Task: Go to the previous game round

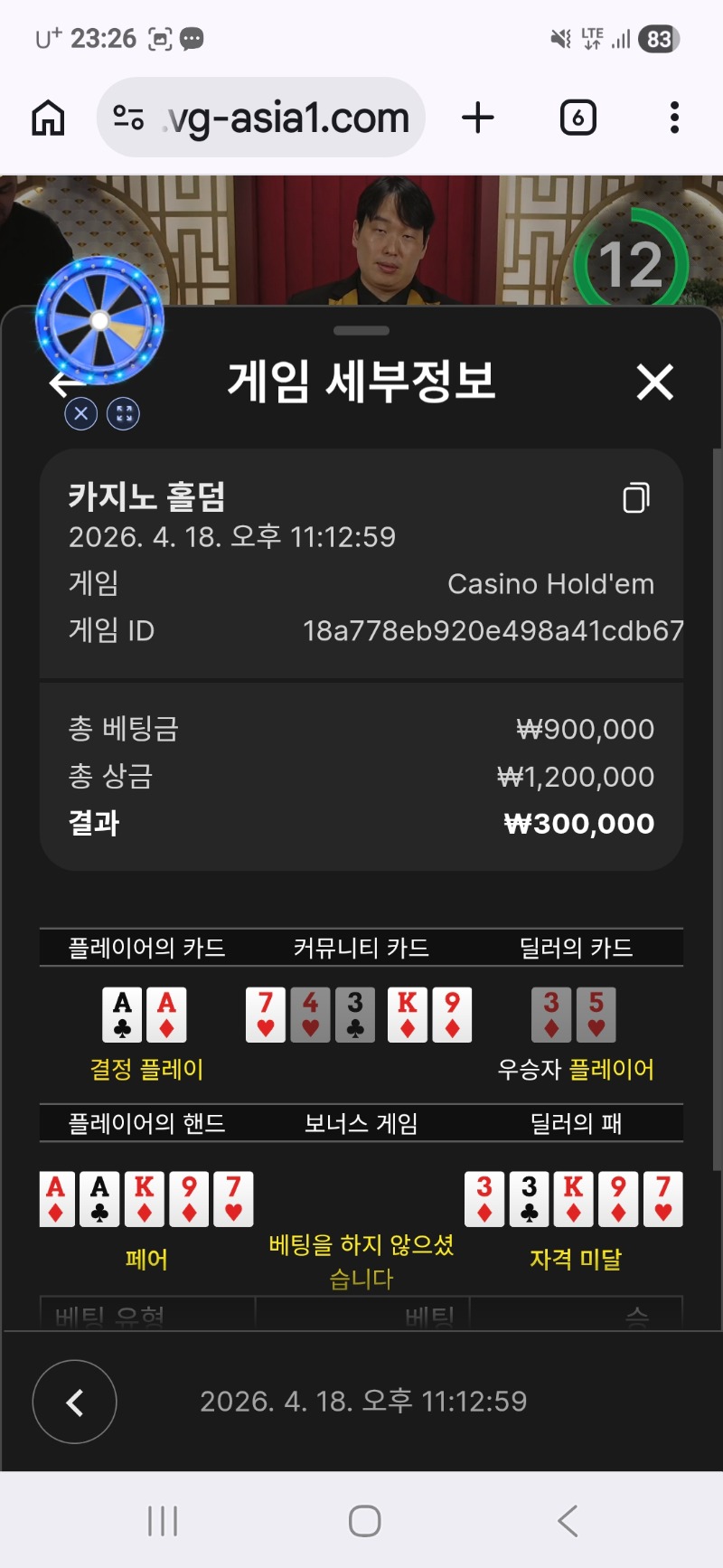Action: (x=75, y=1402)
